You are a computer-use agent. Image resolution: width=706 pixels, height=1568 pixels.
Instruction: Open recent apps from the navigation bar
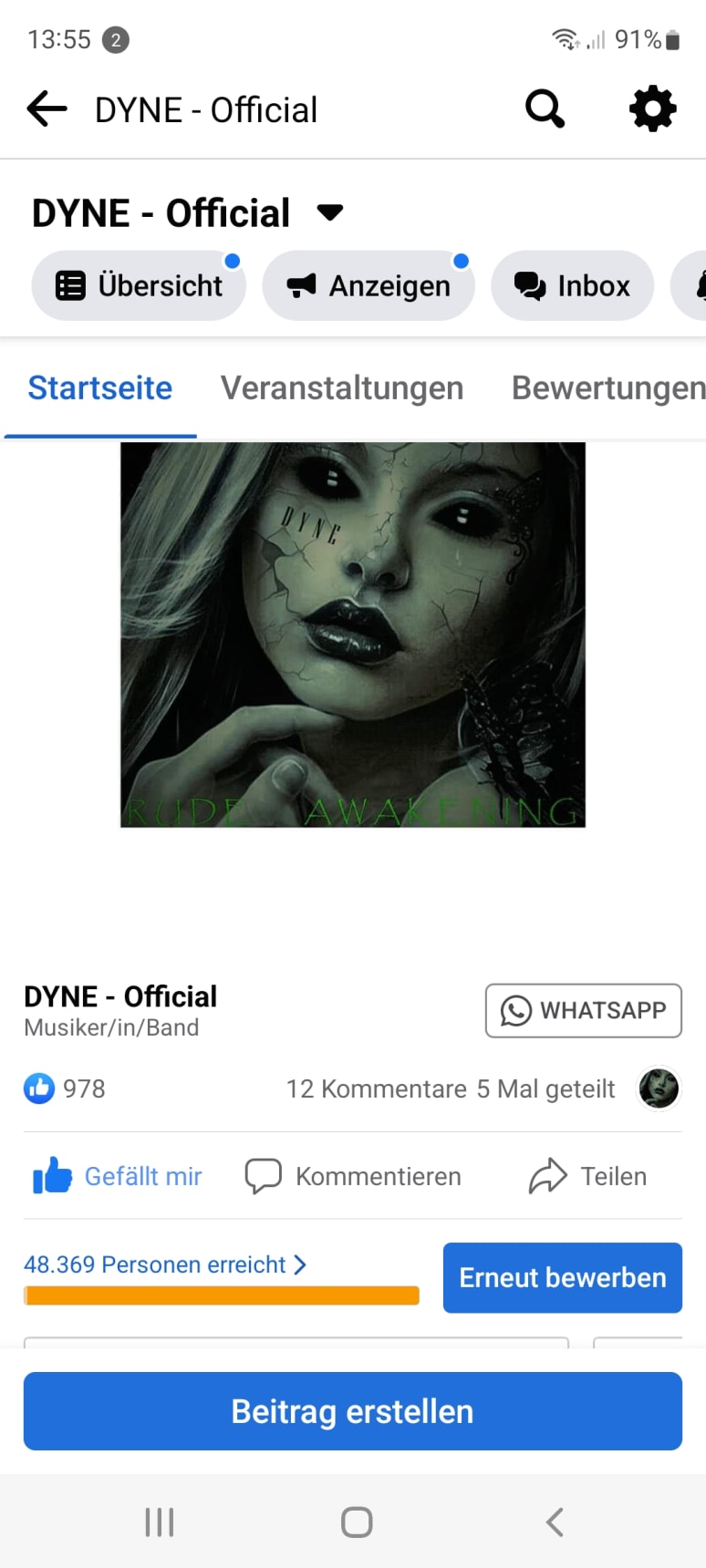tap(160, 1522)
